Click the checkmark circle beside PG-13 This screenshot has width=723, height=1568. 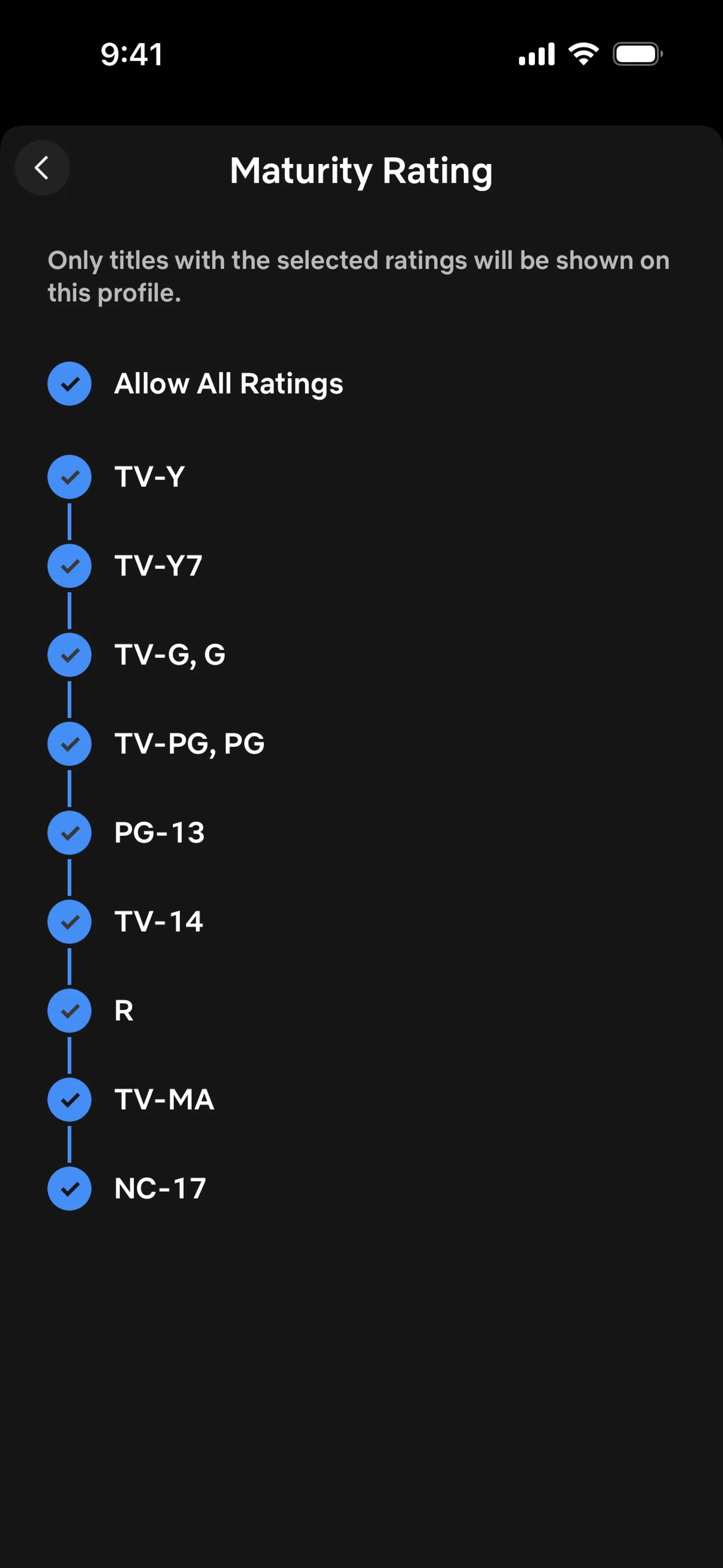click(69, 833)
